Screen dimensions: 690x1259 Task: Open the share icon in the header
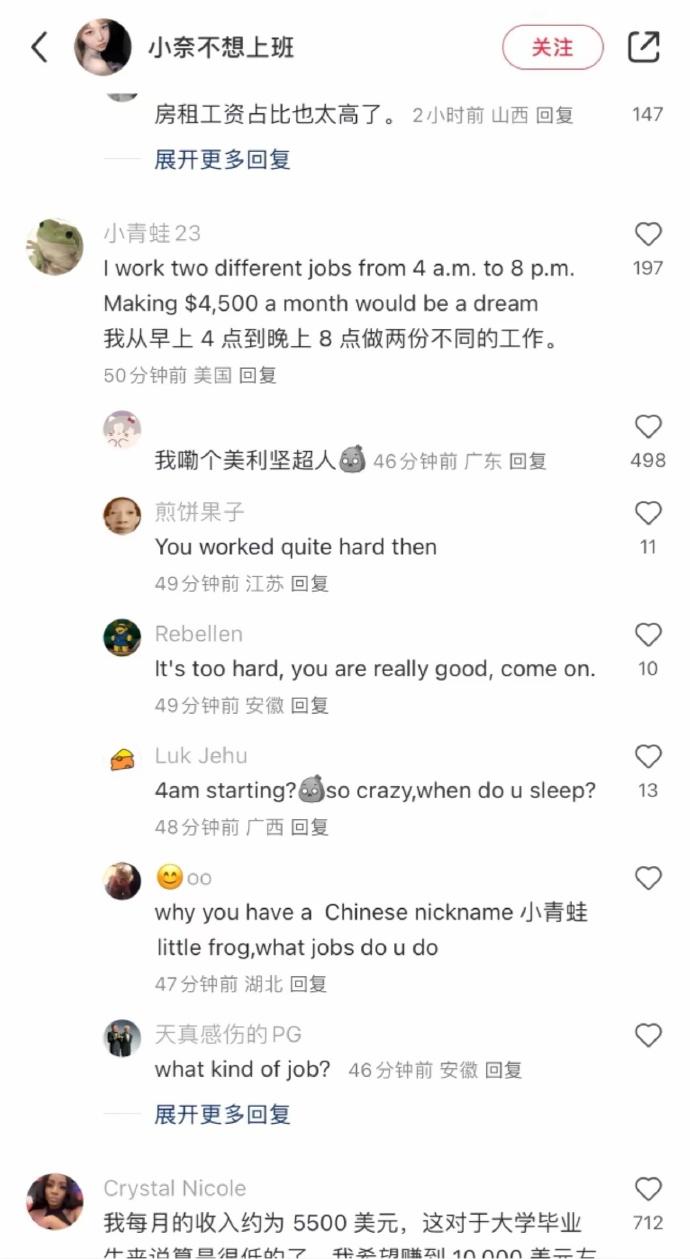643,47
